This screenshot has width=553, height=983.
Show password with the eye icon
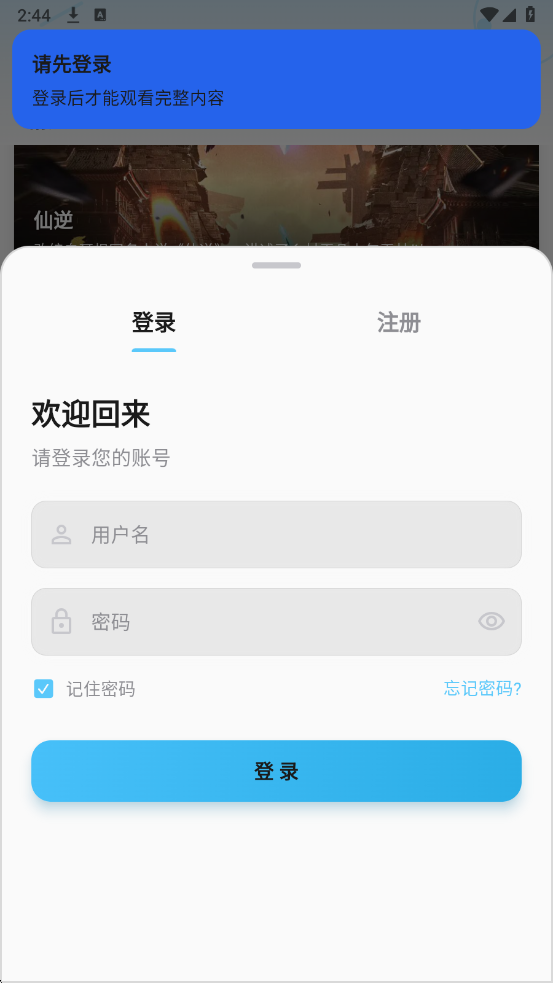(492, 621)
